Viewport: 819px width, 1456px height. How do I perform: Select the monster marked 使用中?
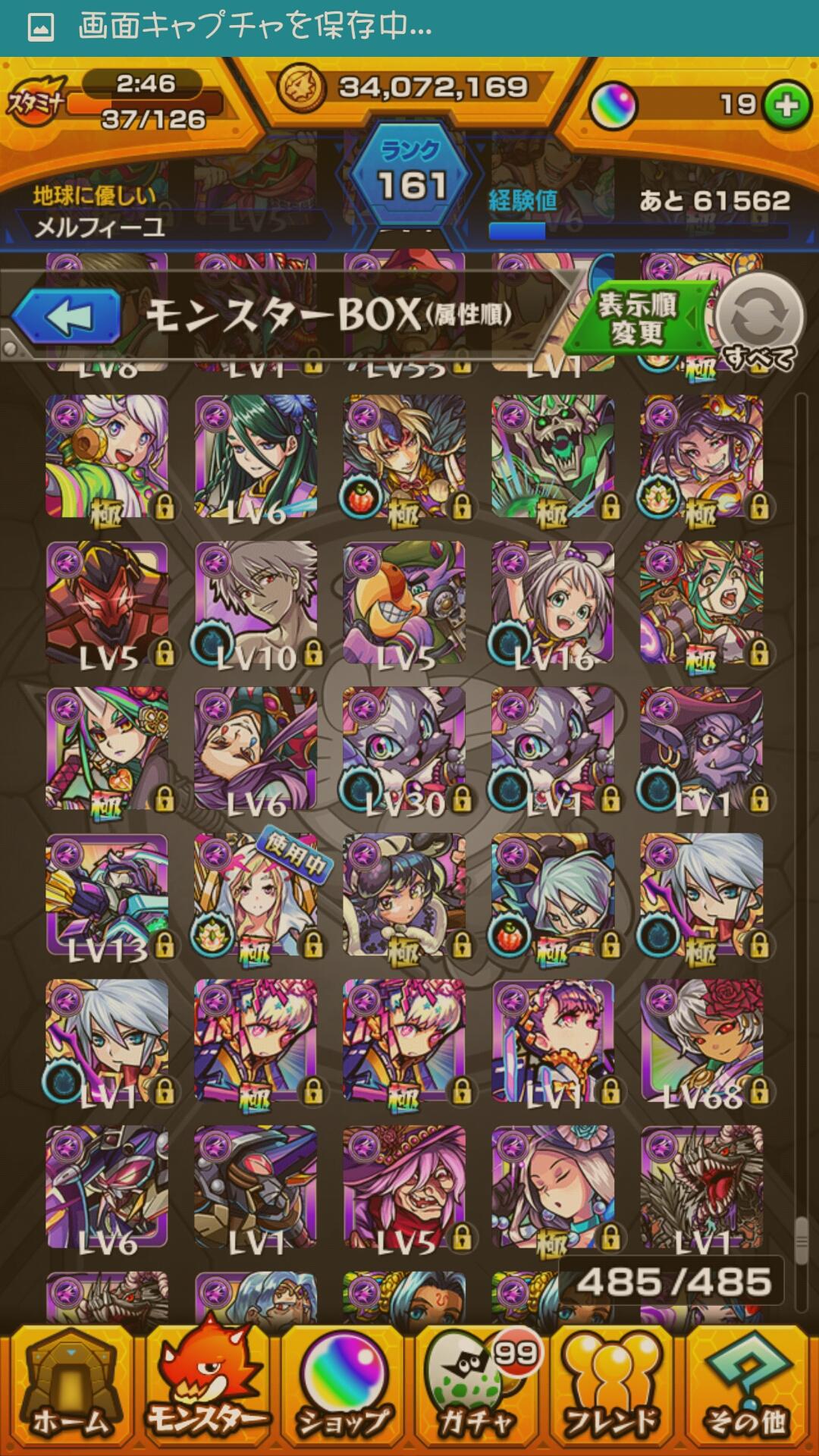tap(256, 895)
